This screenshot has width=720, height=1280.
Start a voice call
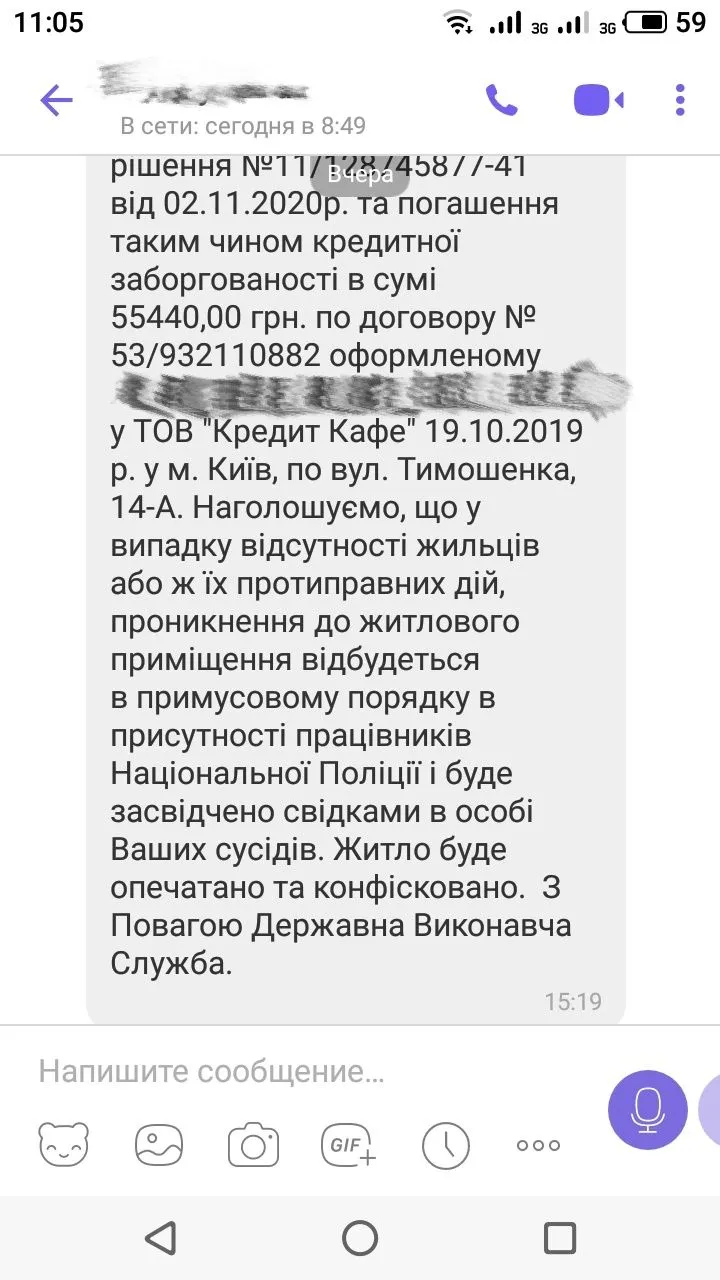[x=501, y=100]
